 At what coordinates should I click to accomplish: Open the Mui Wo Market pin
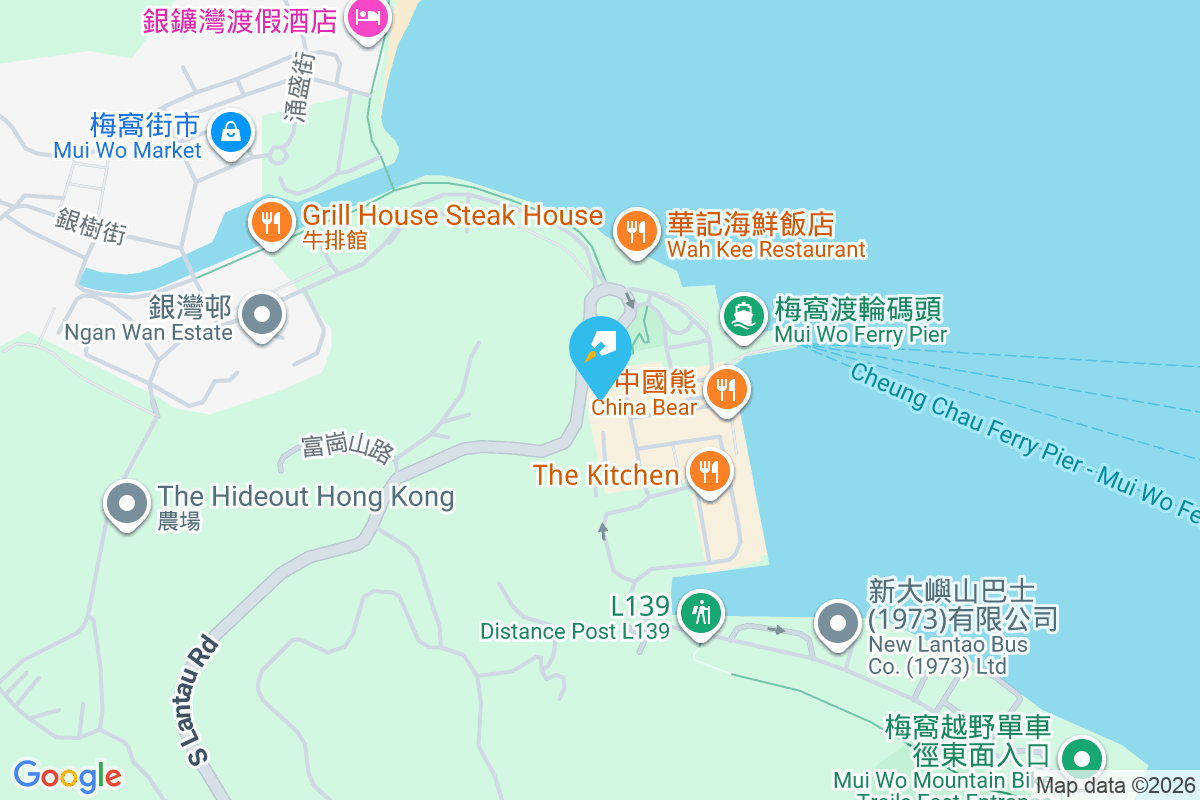(x=231, y=132)
